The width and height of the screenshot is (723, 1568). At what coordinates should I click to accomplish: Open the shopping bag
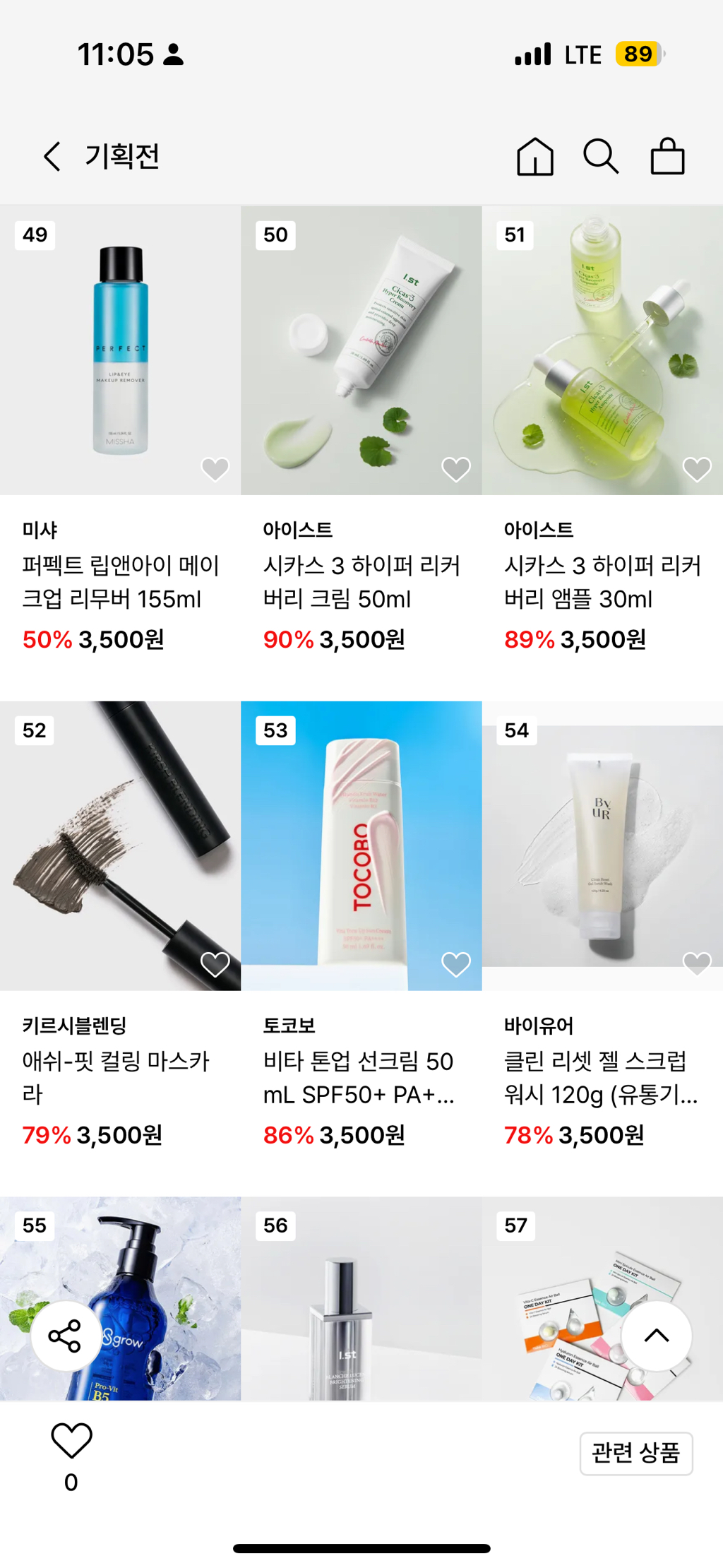667,156
